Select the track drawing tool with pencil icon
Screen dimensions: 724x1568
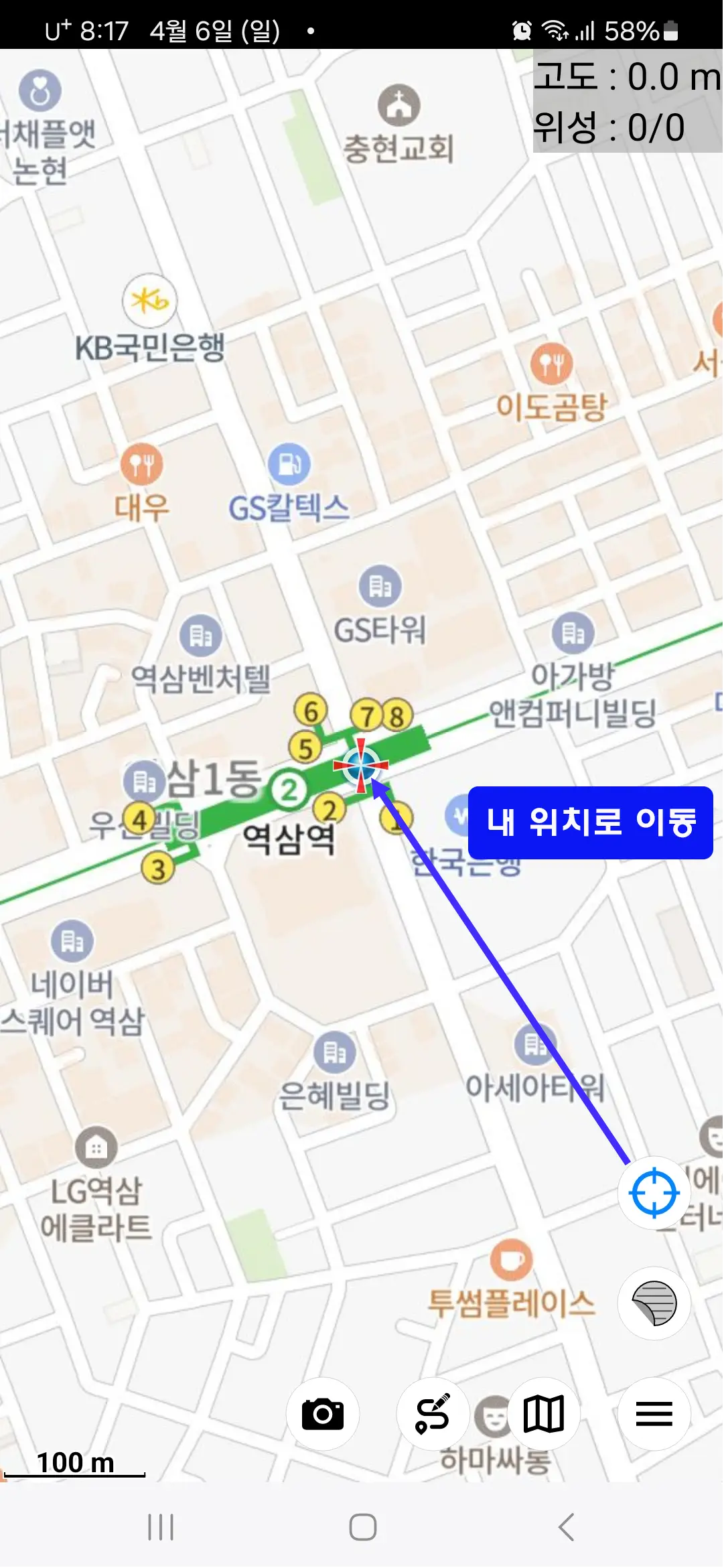[x=433, y=1414]
